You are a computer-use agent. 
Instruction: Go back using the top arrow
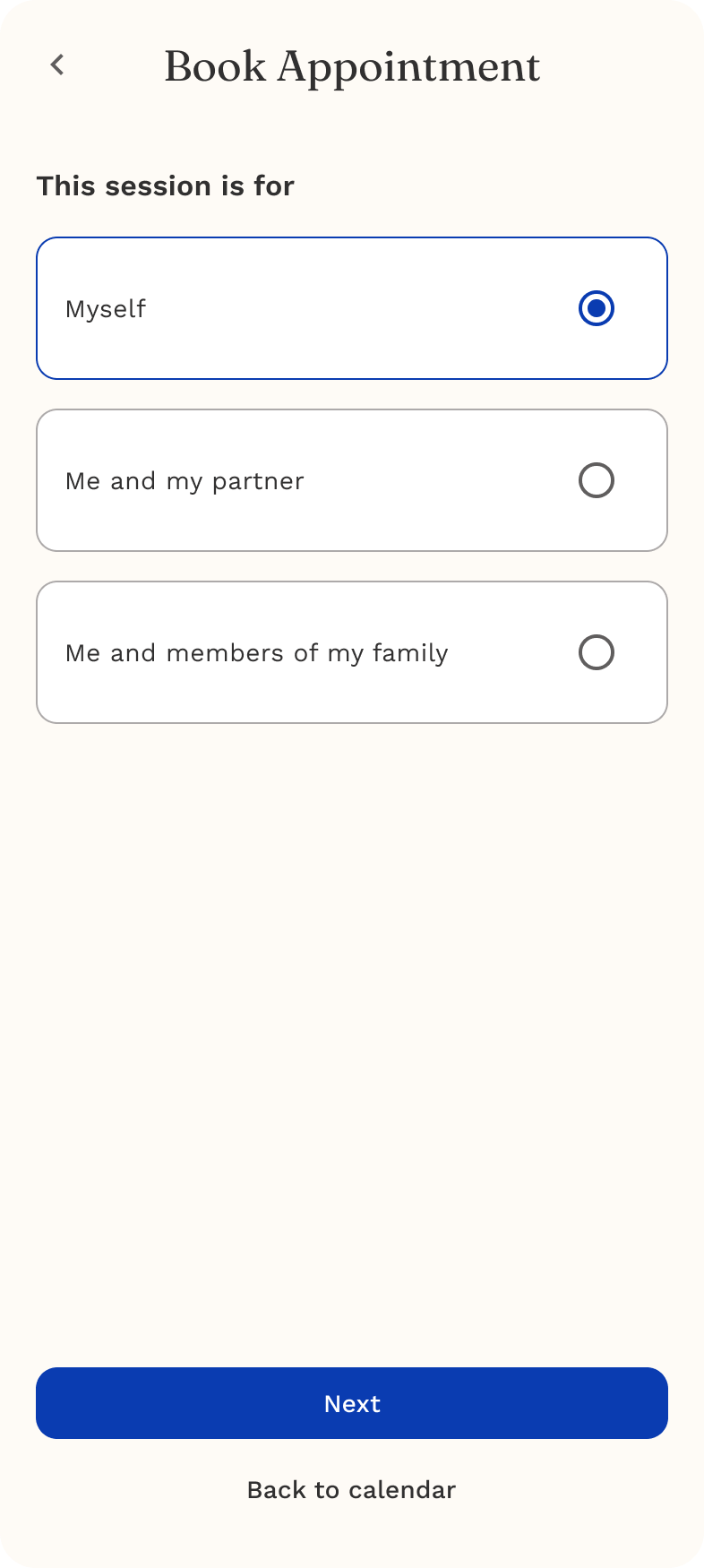(57, 65)
